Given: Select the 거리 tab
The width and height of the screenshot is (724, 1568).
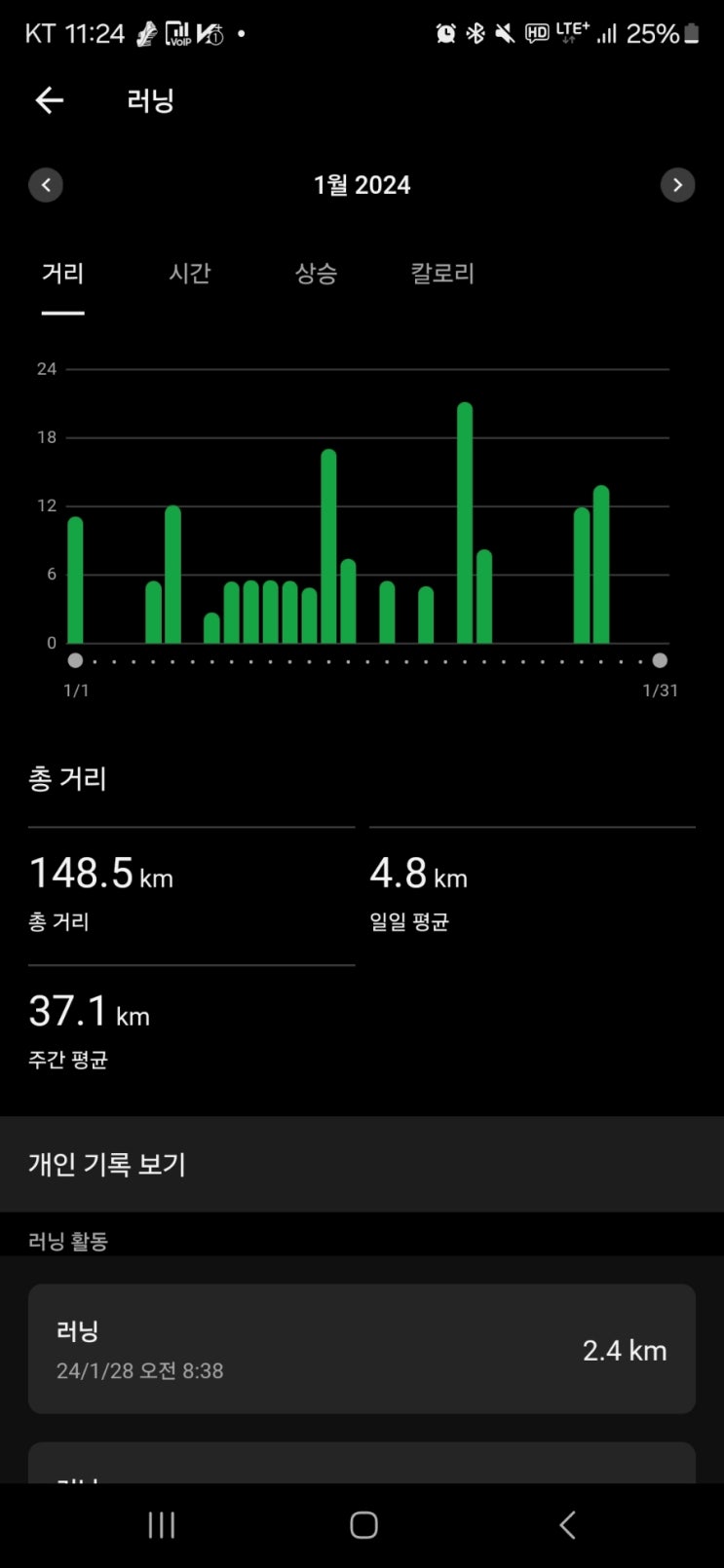Looking at the screenshot, I should tap(63, 274).
